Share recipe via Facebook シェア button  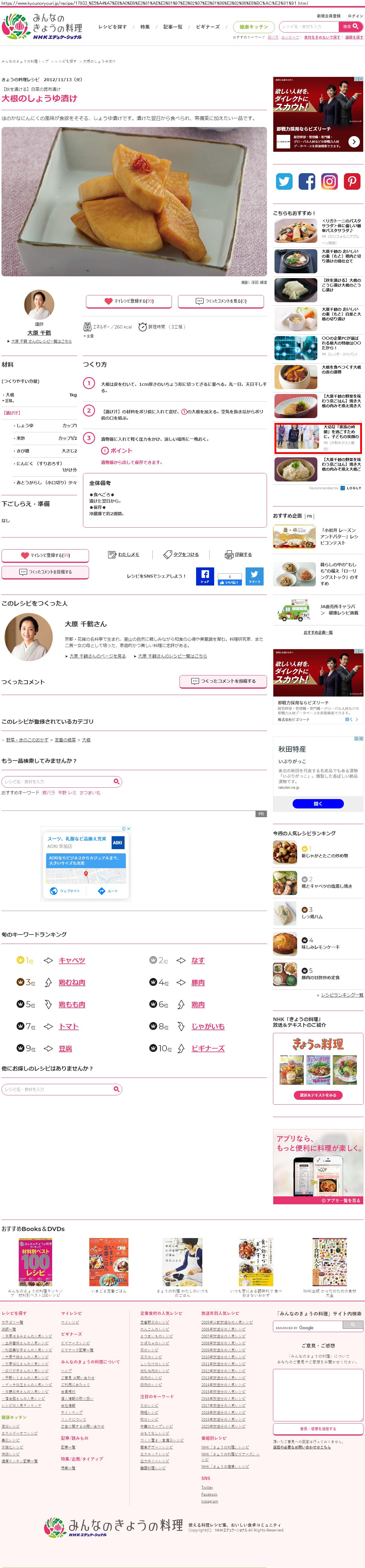205,576
